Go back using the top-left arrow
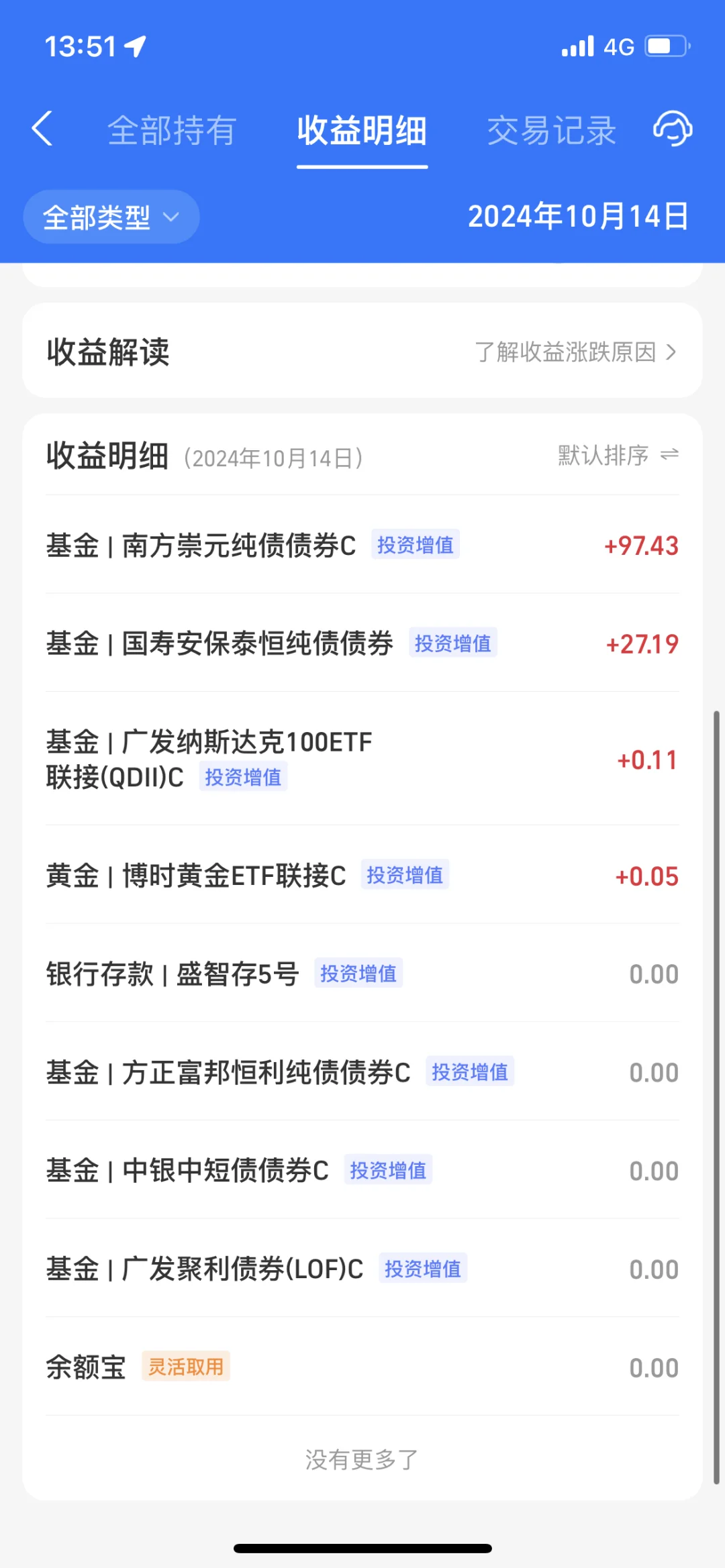Screen dimensions: 725x1568 [42, 129]
